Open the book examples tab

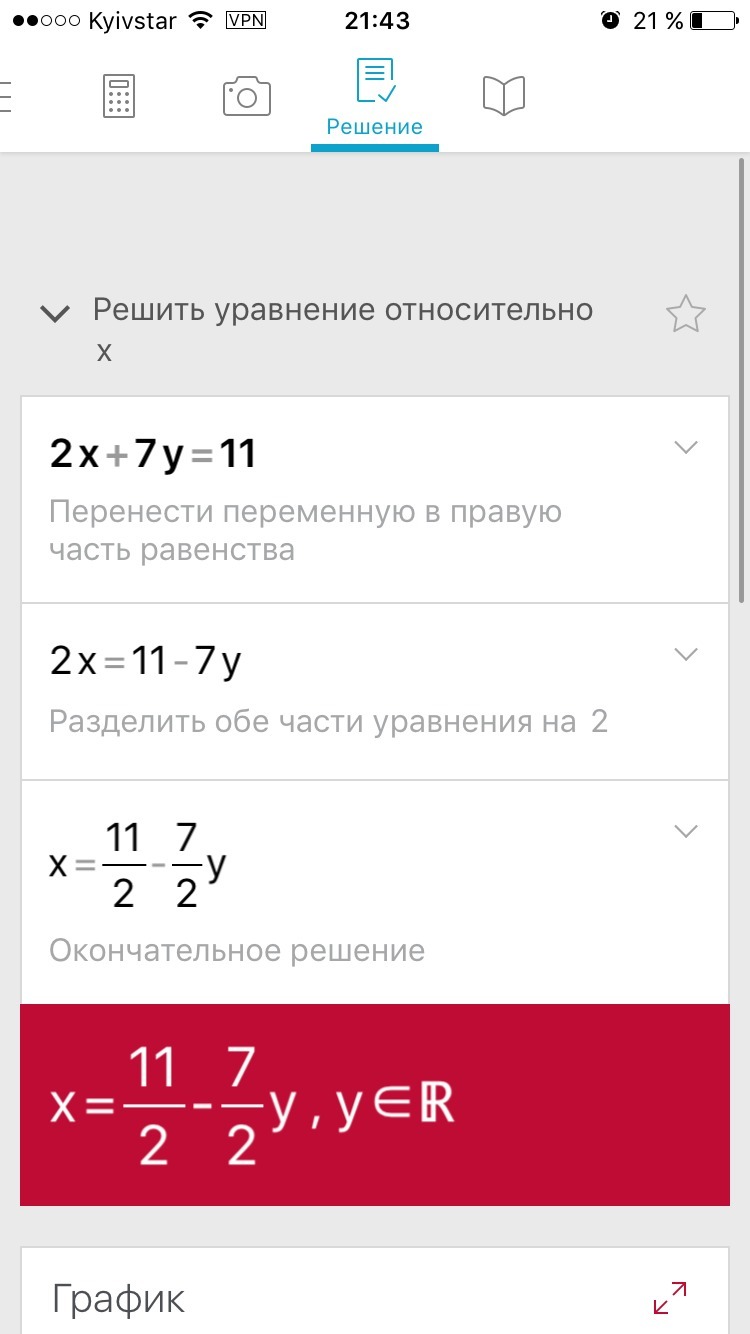point(503,96)
